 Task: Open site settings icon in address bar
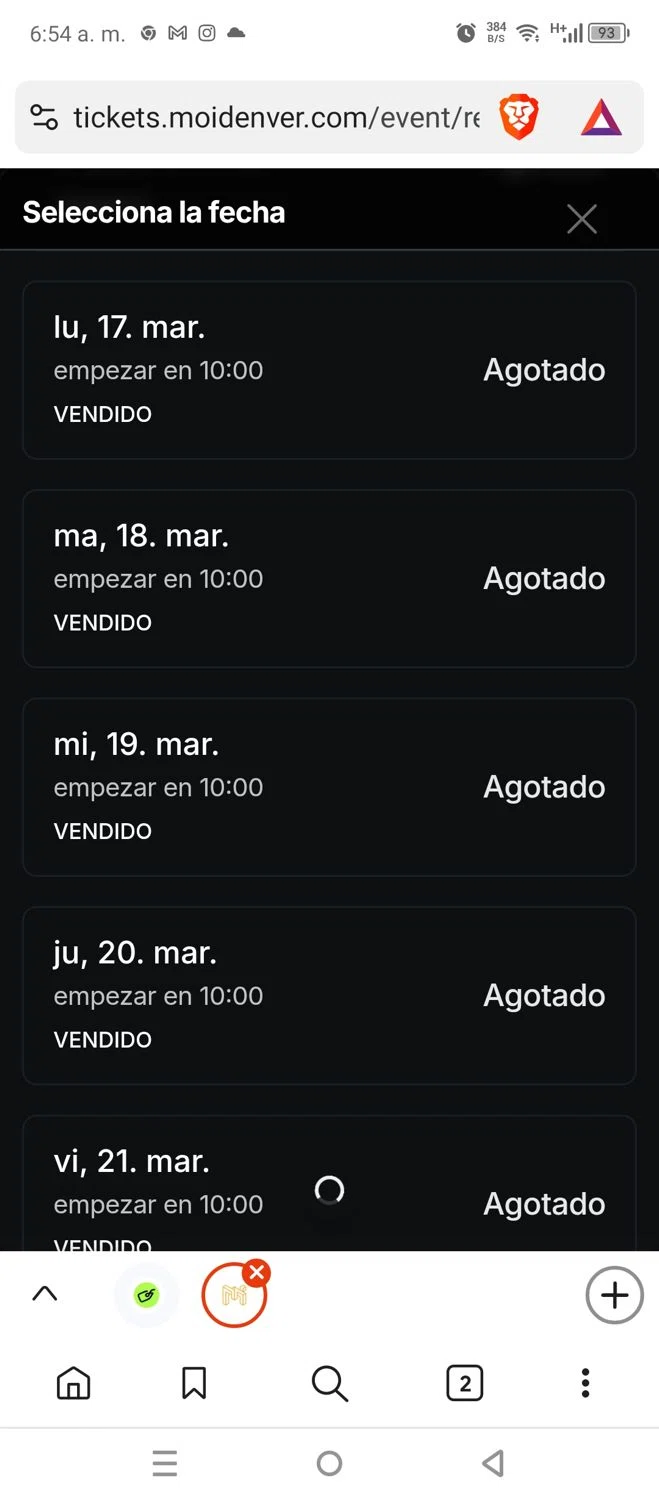[x=44, y=118]
